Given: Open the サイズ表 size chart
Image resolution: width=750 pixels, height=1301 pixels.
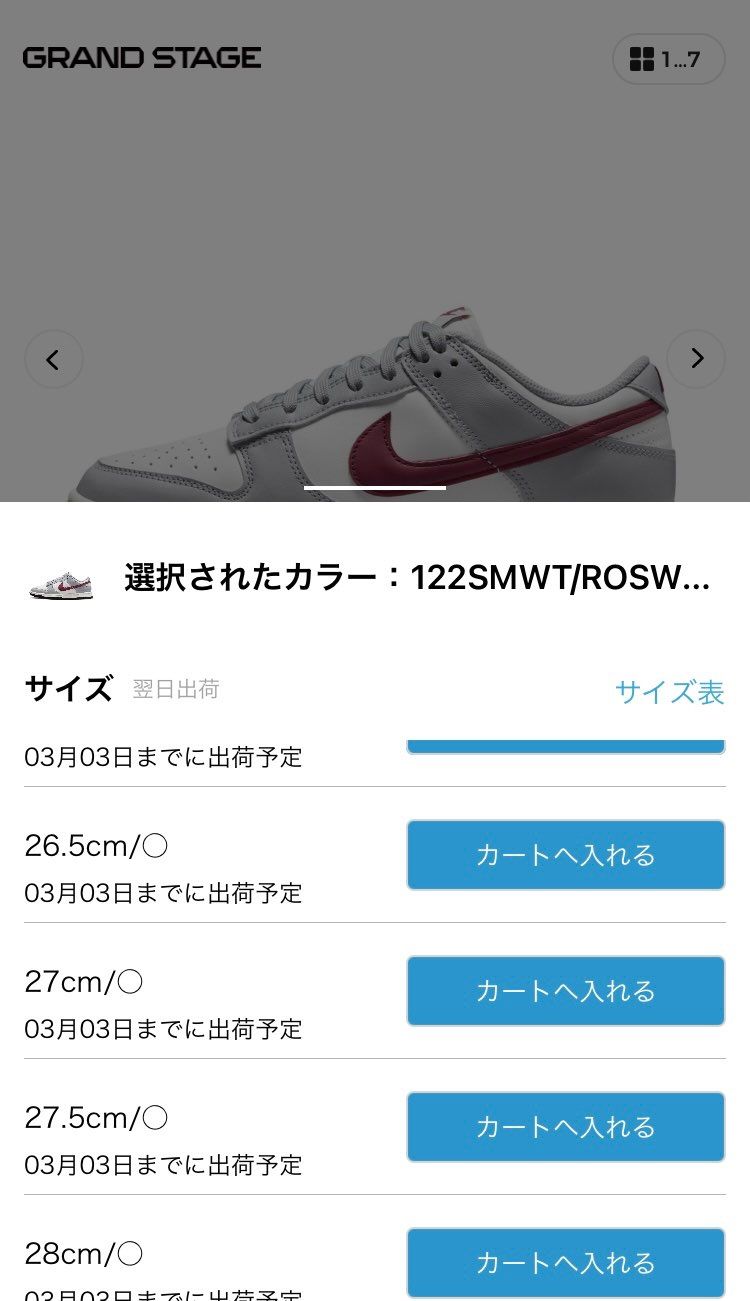Looking at the screenshot, I should 670,692.
